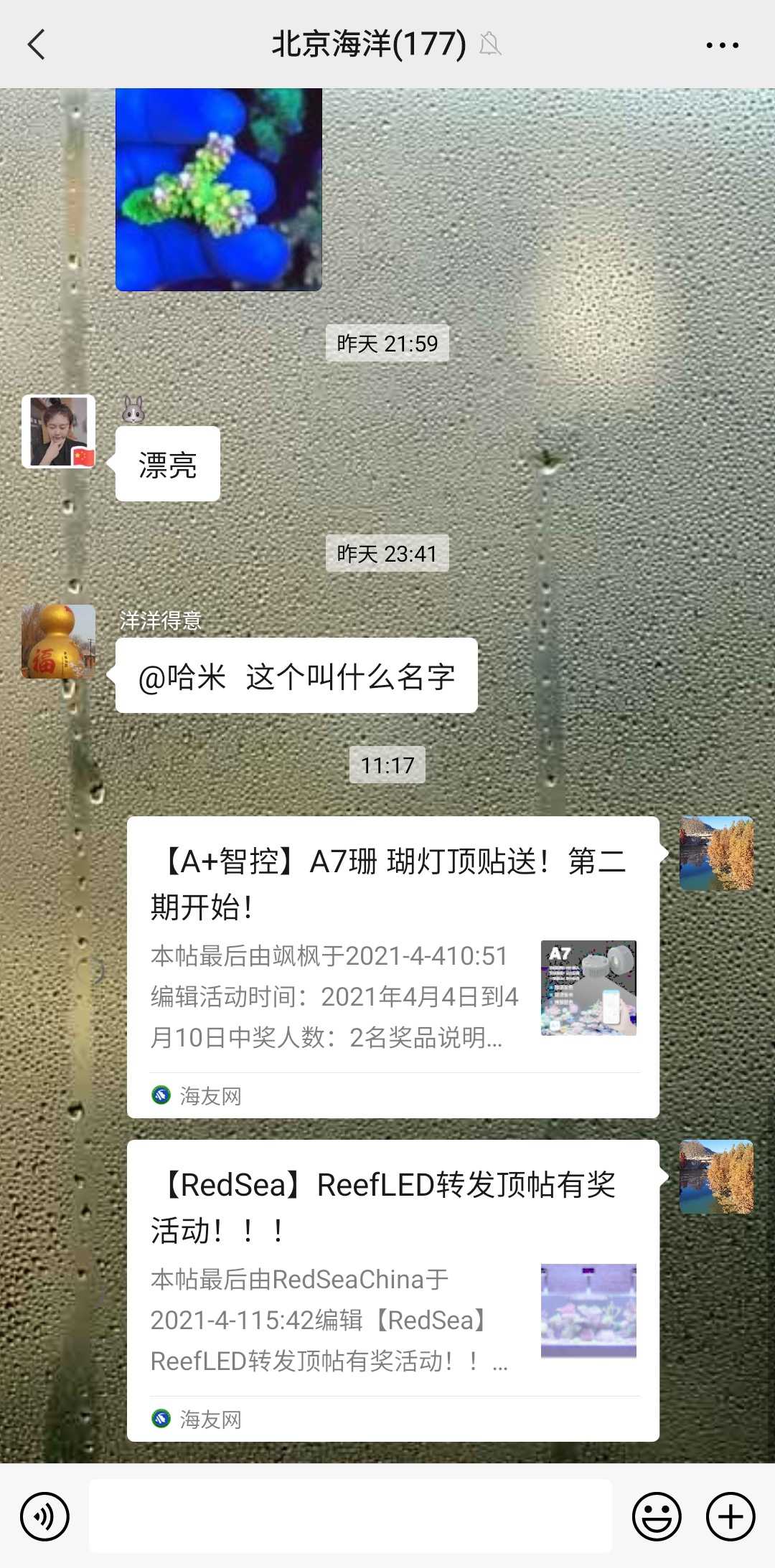Focus the message text field

[x=350, y=1516]
